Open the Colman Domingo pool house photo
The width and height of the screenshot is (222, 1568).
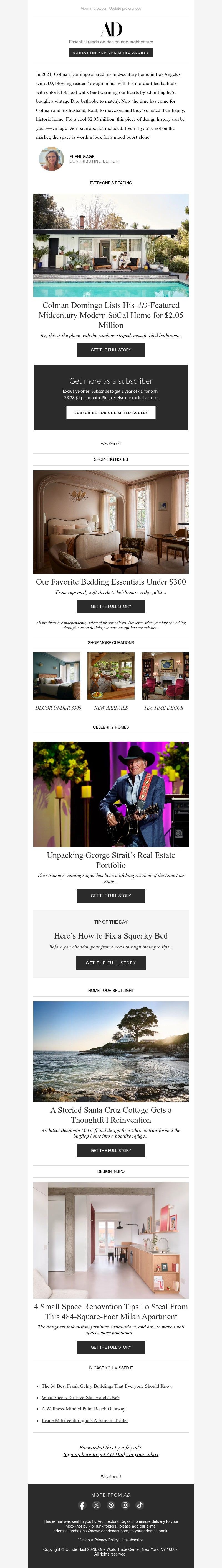tap(111, 245)
